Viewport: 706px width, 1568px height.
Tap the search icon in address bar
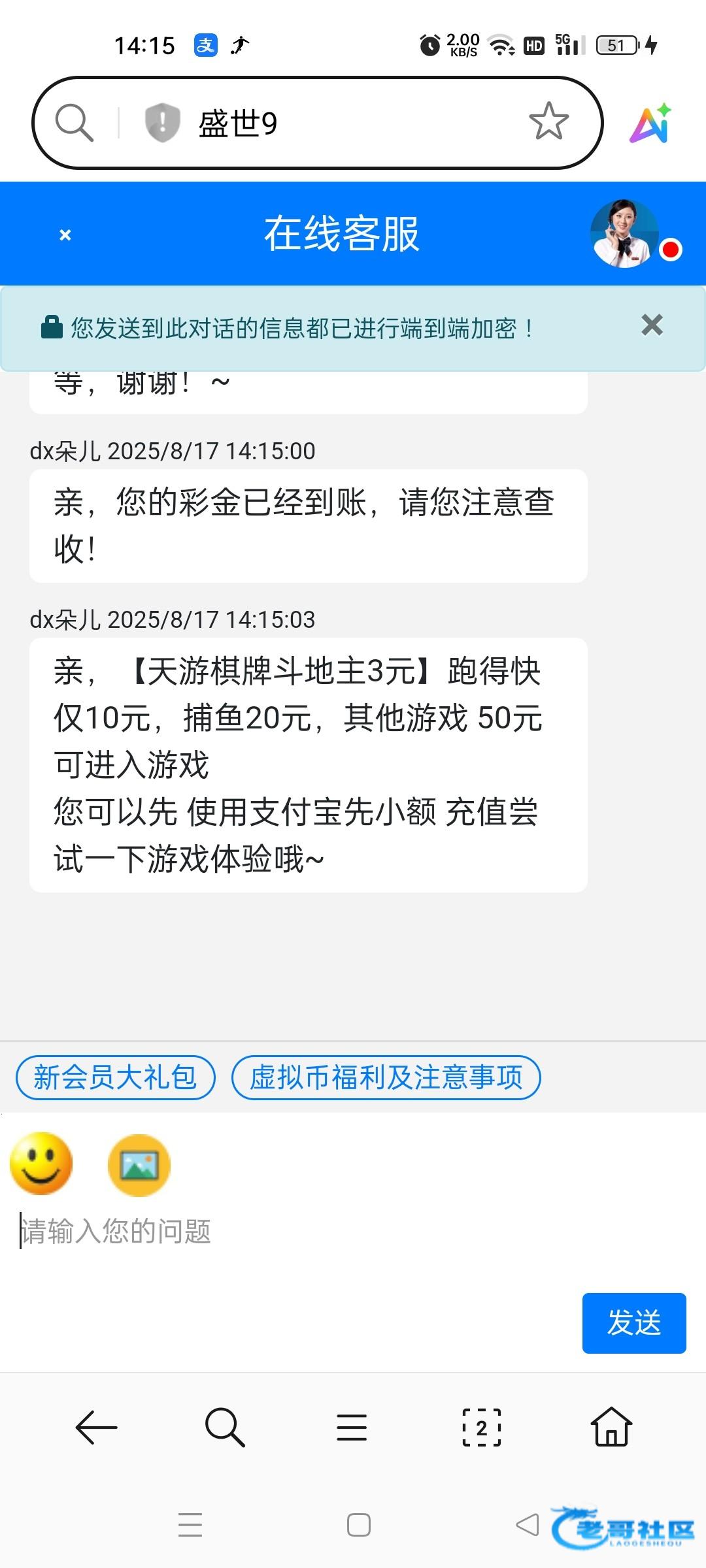74,122
